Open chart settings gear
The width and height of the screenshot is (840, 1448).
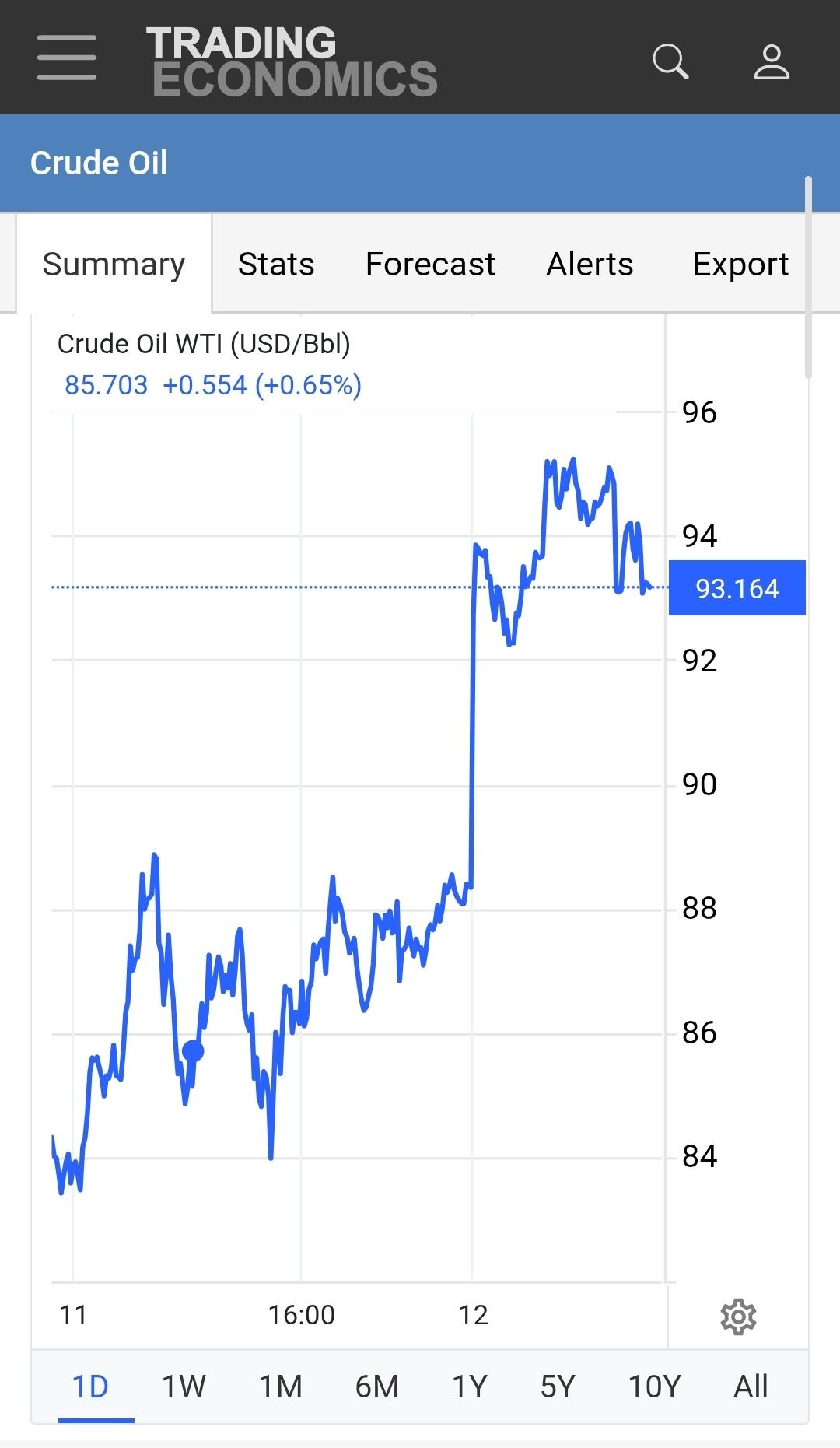click(738, 1317)
